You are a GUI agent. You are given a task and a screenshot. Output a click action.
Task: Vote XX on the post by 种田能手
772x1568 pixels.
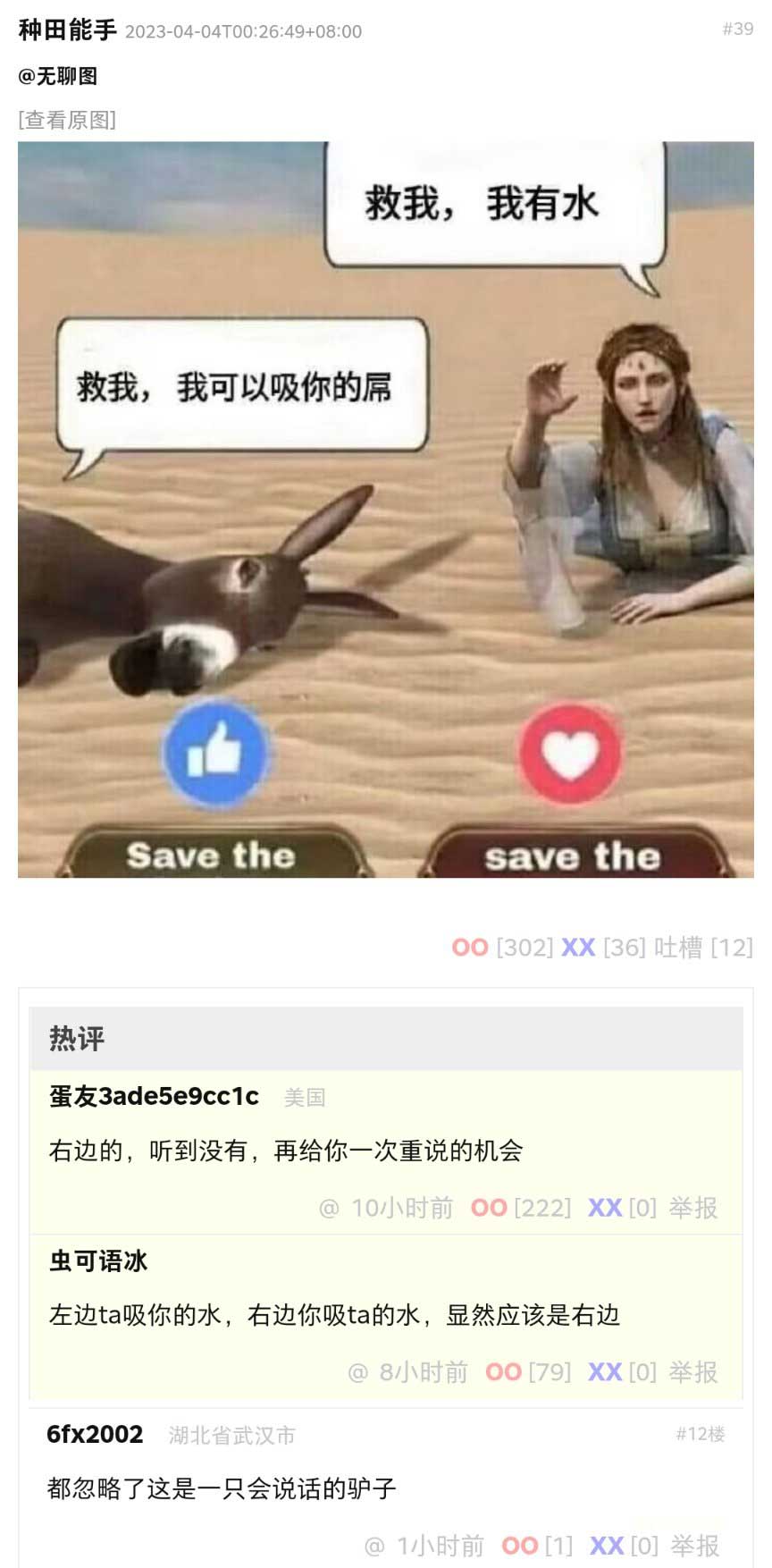tap(578, 948)
